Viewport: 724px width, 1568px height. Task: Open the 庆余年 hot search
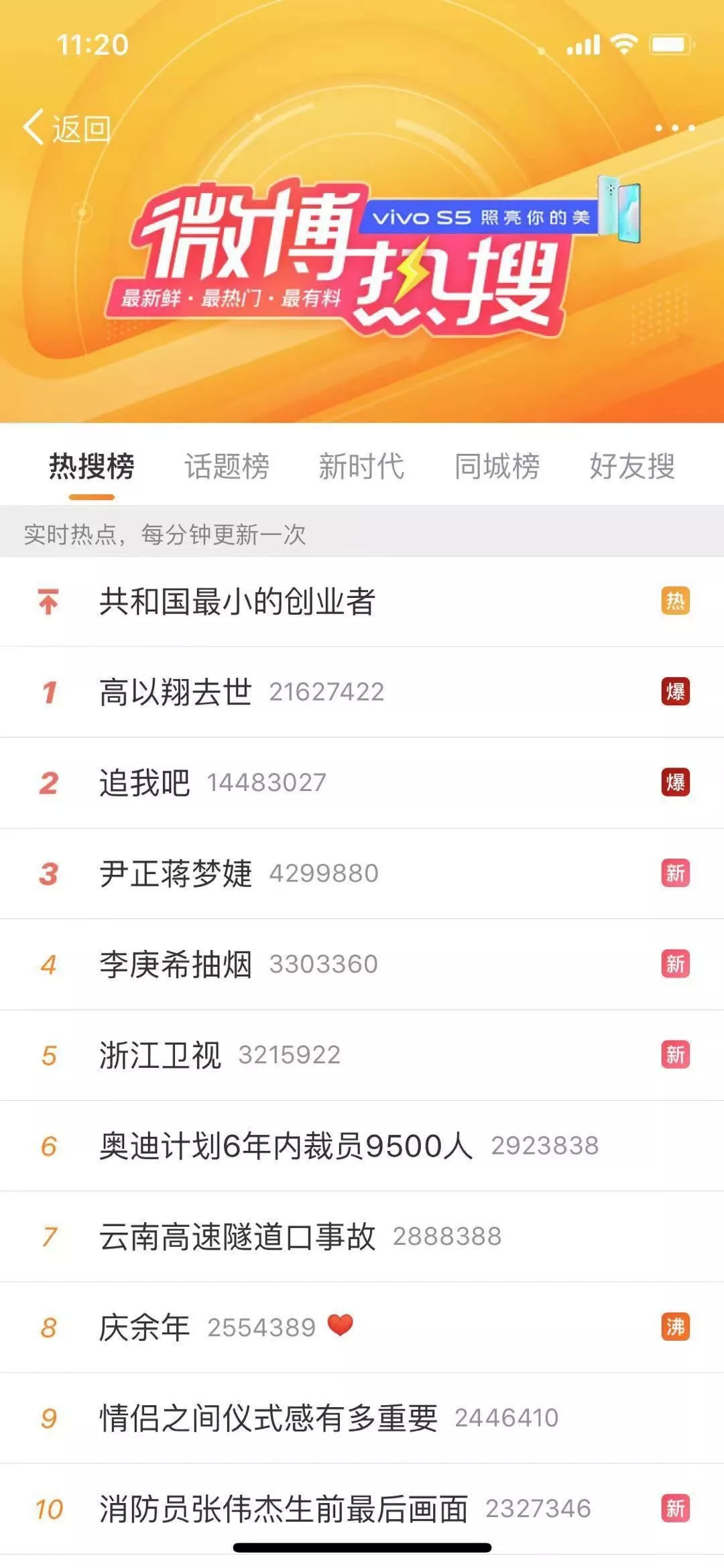coord(145,1327)
